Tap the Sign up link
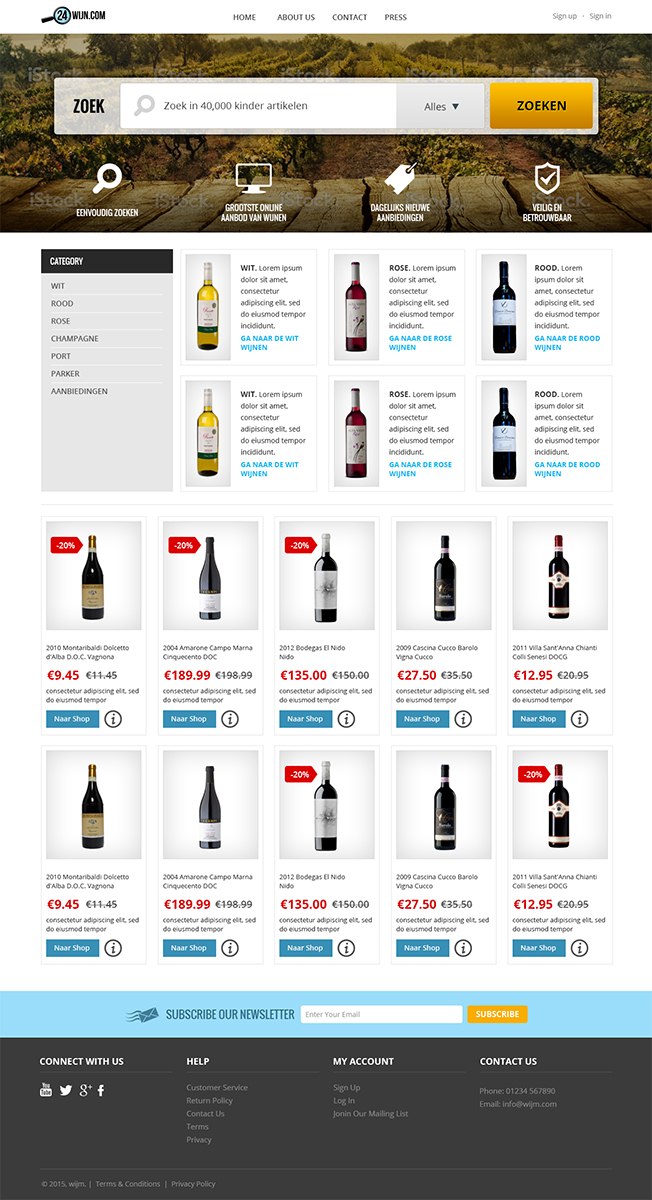Screen dimensions: 652x1200 coord(564,16)
